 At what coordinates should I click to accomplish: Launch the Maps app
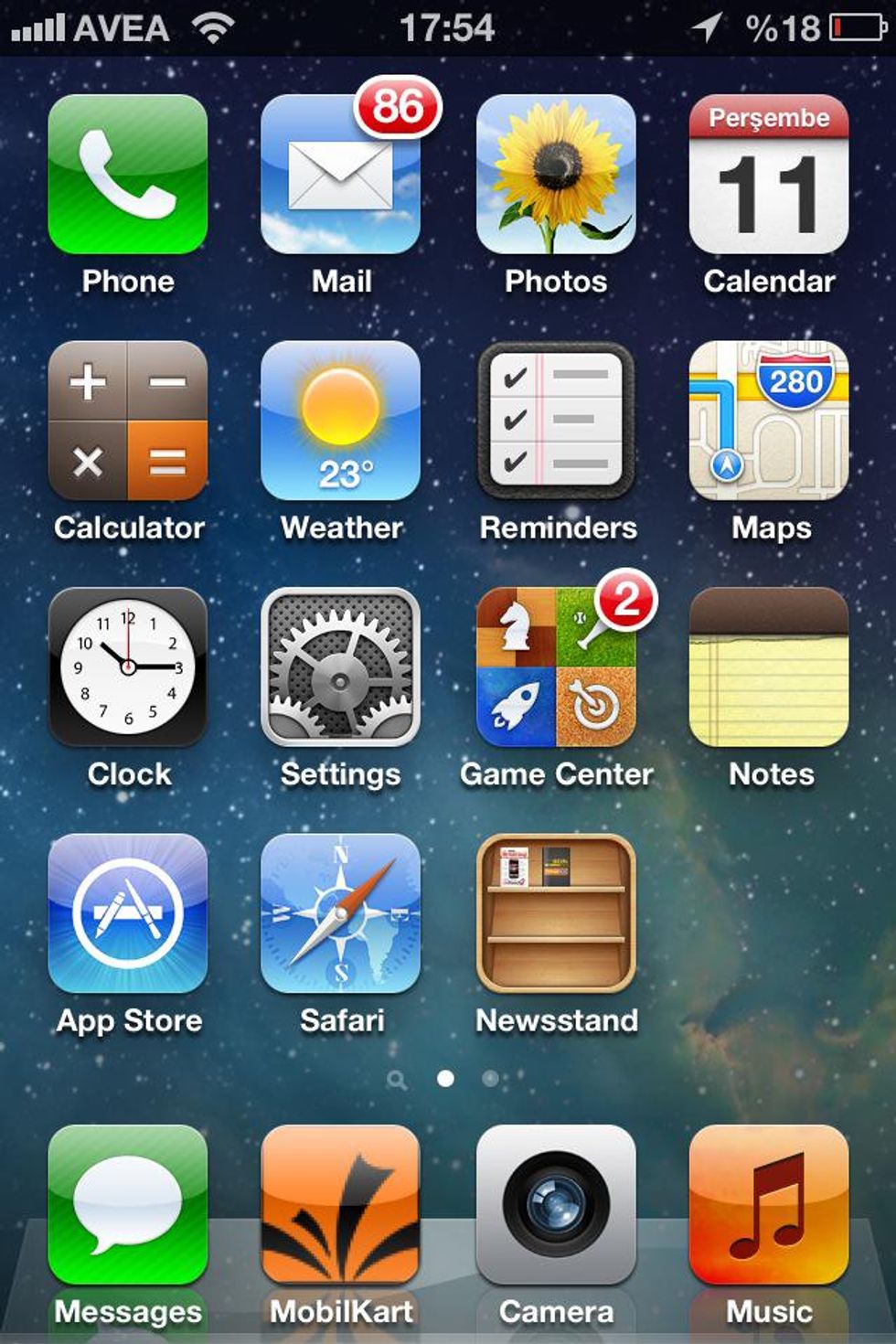point(769,421)
